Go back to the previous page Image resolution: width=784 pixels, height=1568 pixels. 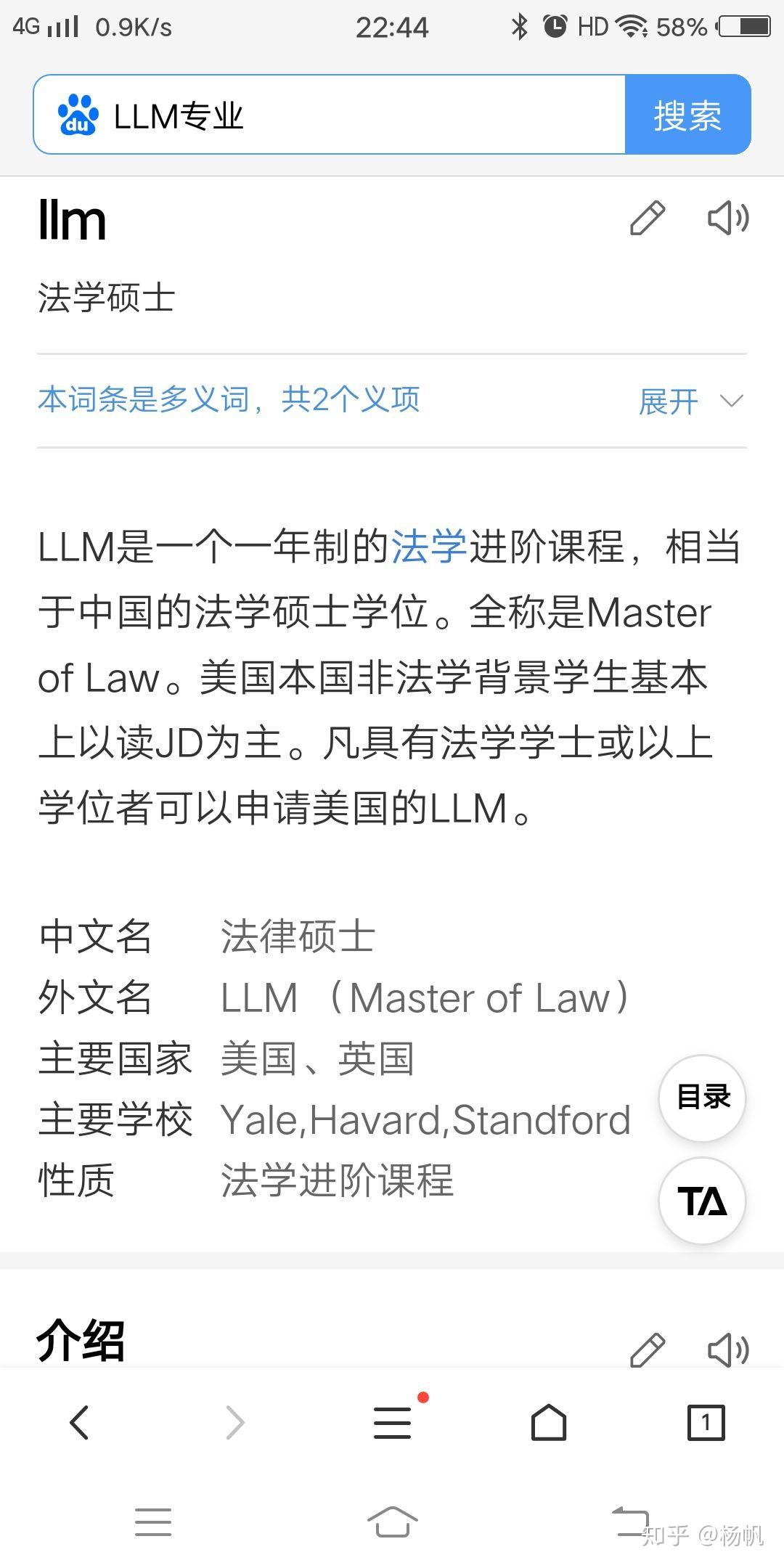point(79,1422)
